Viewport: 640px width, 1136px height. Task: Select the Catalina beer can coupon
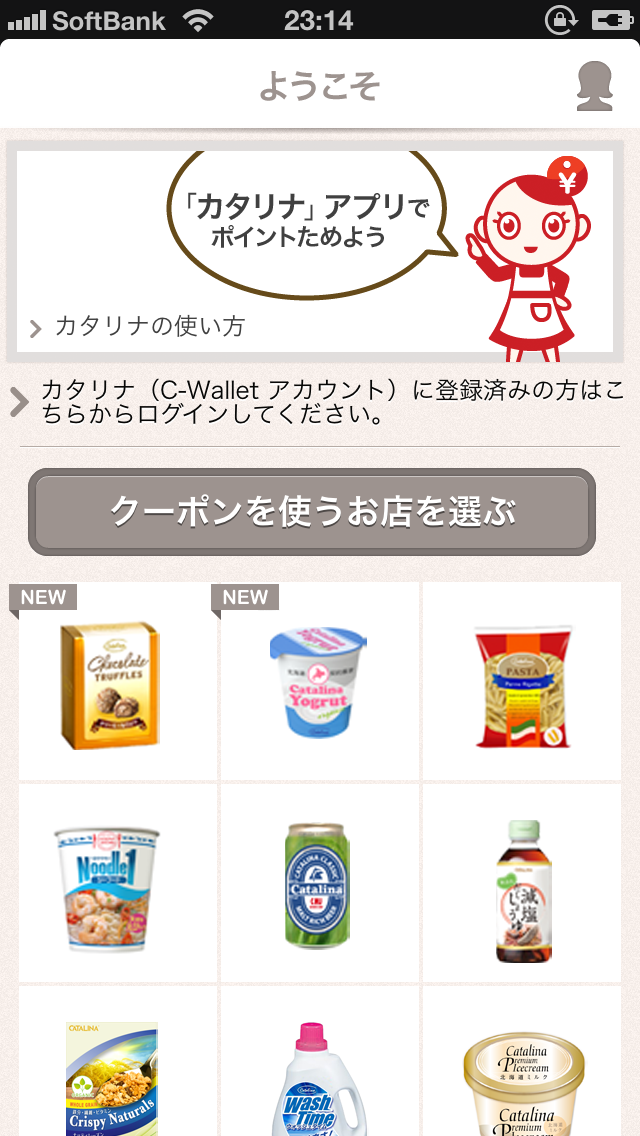pyautogui.click(x=319, y=883)
